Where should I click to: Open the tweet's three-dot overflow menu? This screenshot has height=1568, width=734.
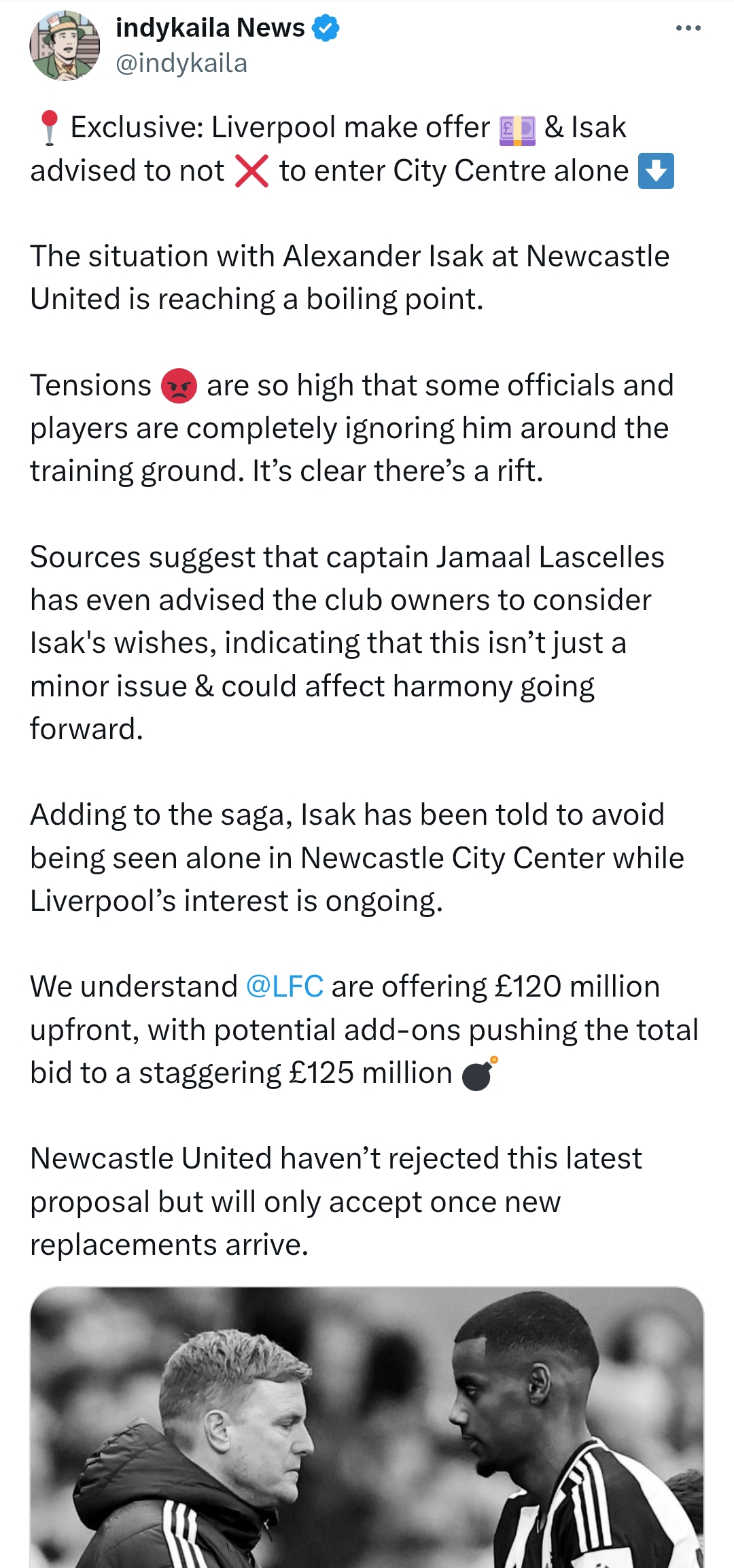(688, 29)
